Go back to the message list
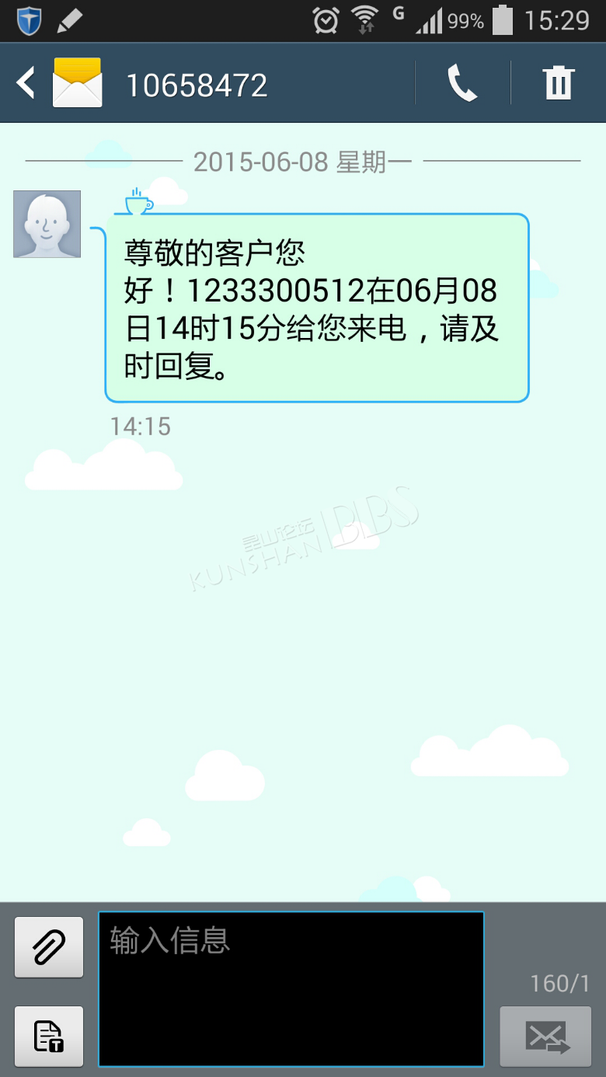606x1077 pixels. (26, 83)
